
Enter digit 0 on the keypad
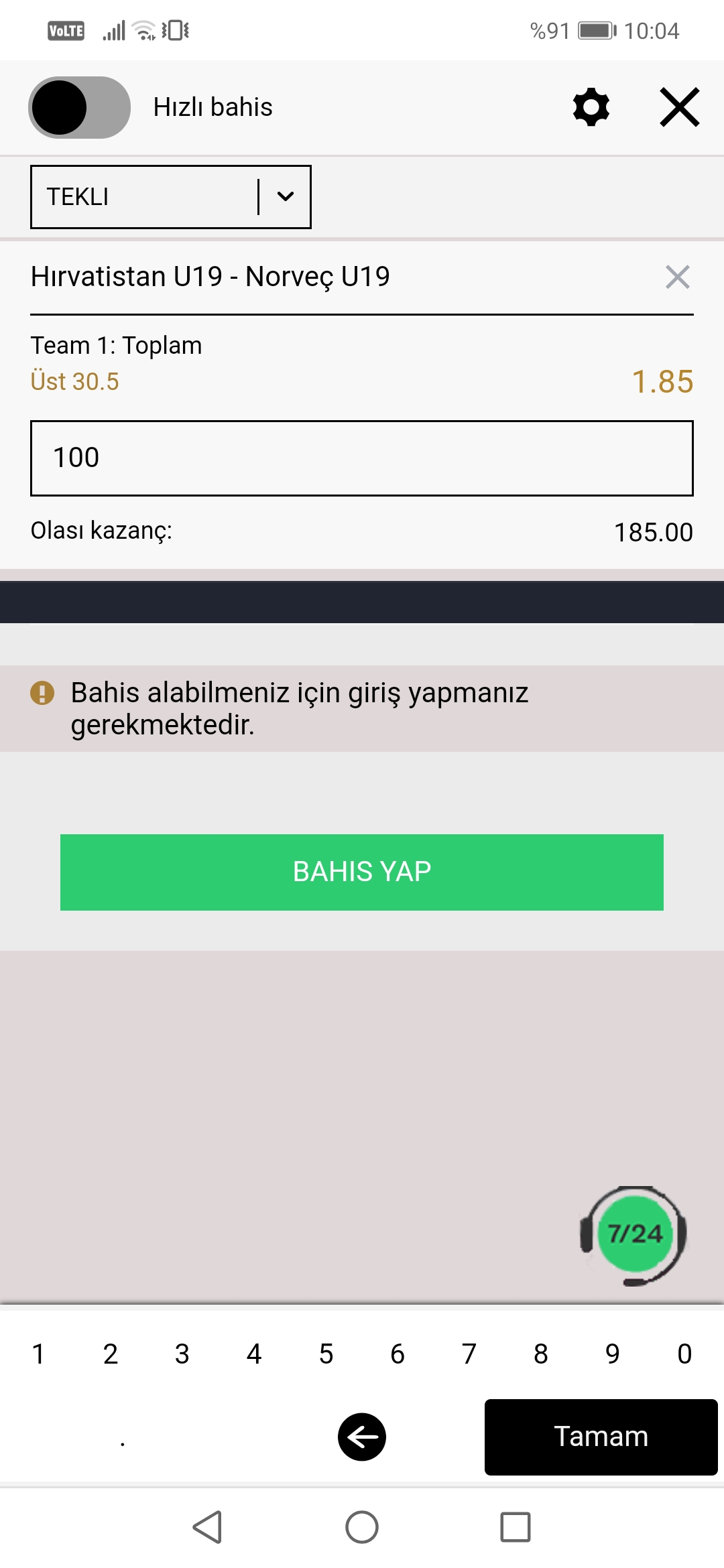(x=684, y=1354)
